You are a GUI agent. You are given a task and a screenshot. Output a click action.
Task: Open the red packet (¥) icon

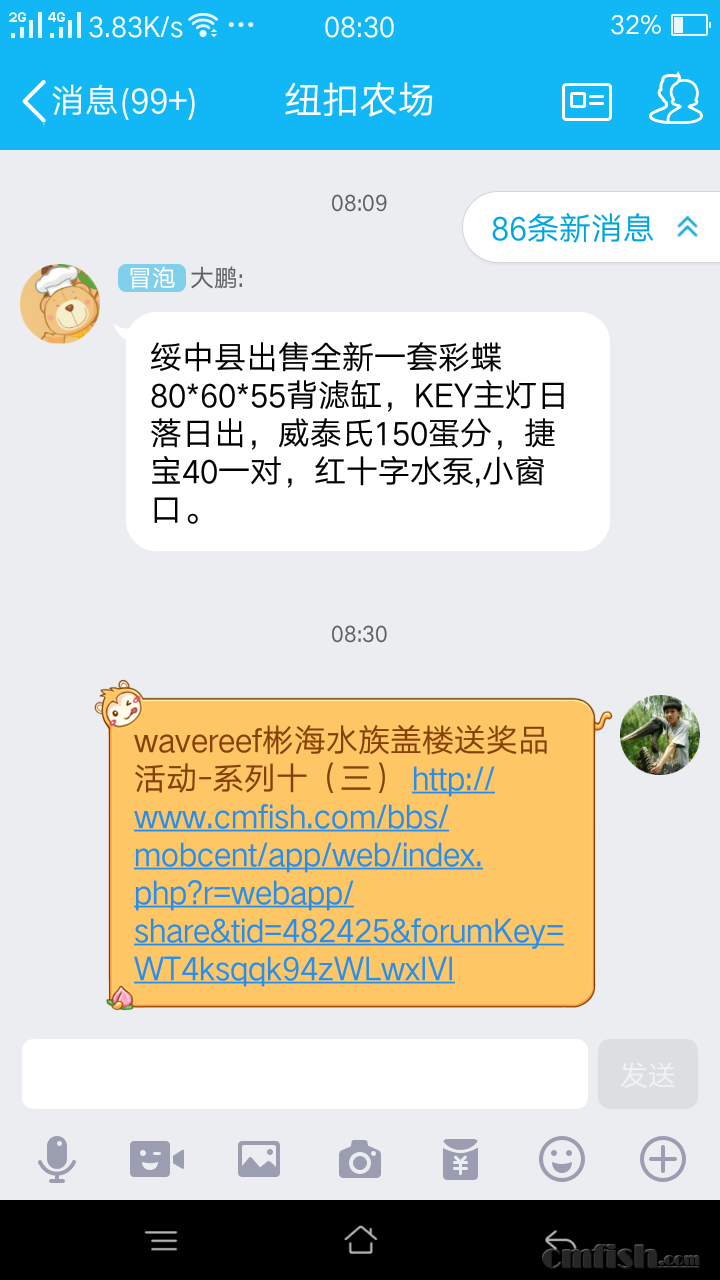point(460,1159)
